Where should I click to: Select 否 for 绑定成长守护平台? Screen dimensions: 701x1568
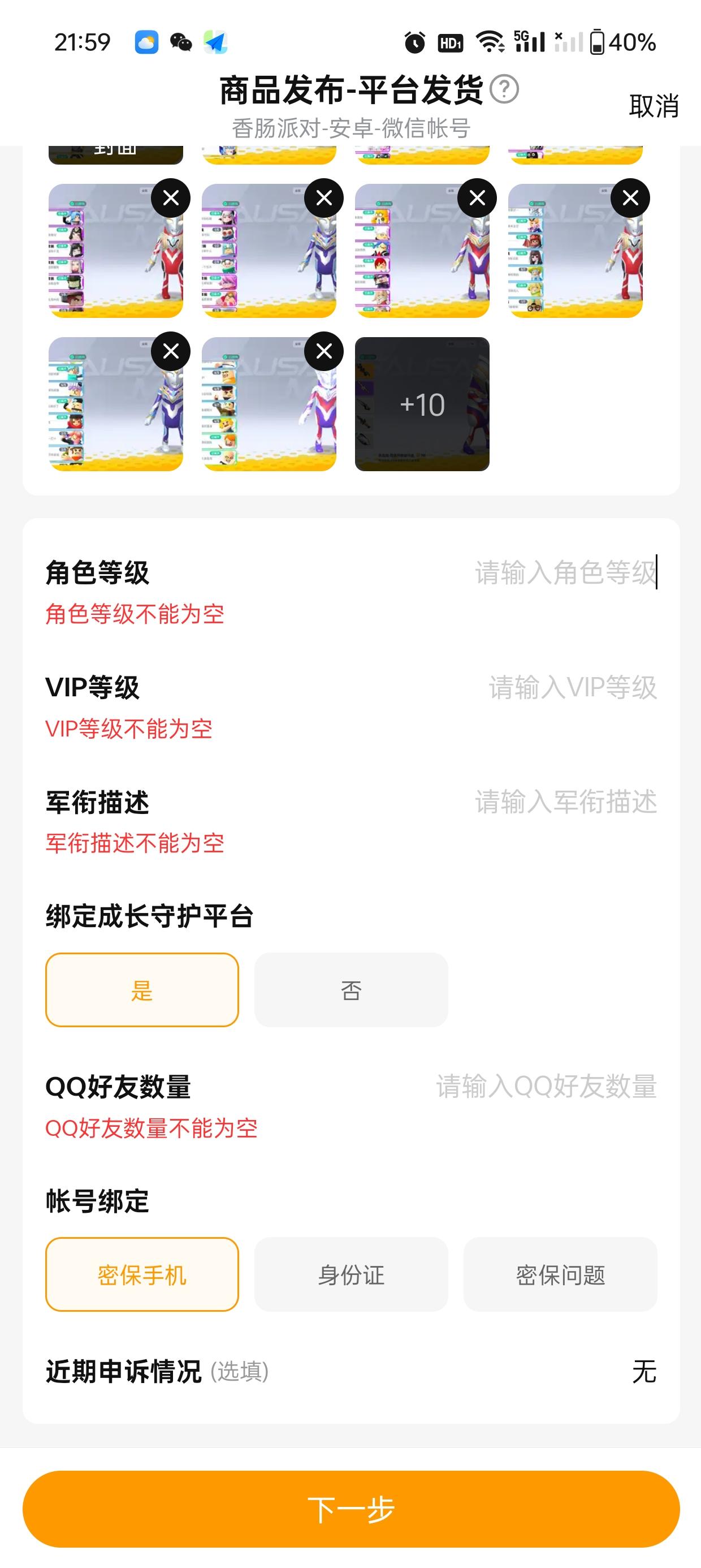(x=351, y=990)
